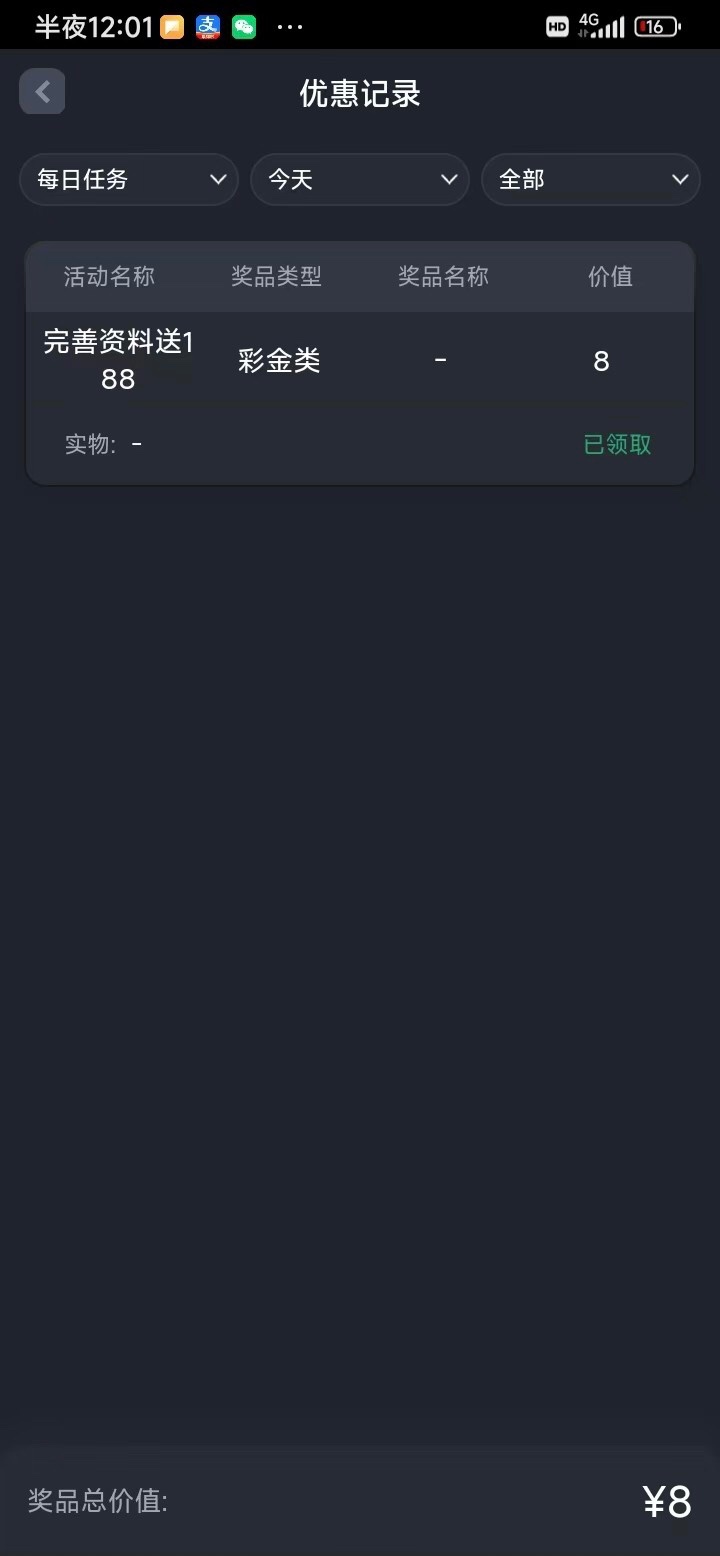Image resolution: width=720 pixels, height=1556 pixels.
Task: Expand the 每日任务 dropdown
Action: (129, 180)
